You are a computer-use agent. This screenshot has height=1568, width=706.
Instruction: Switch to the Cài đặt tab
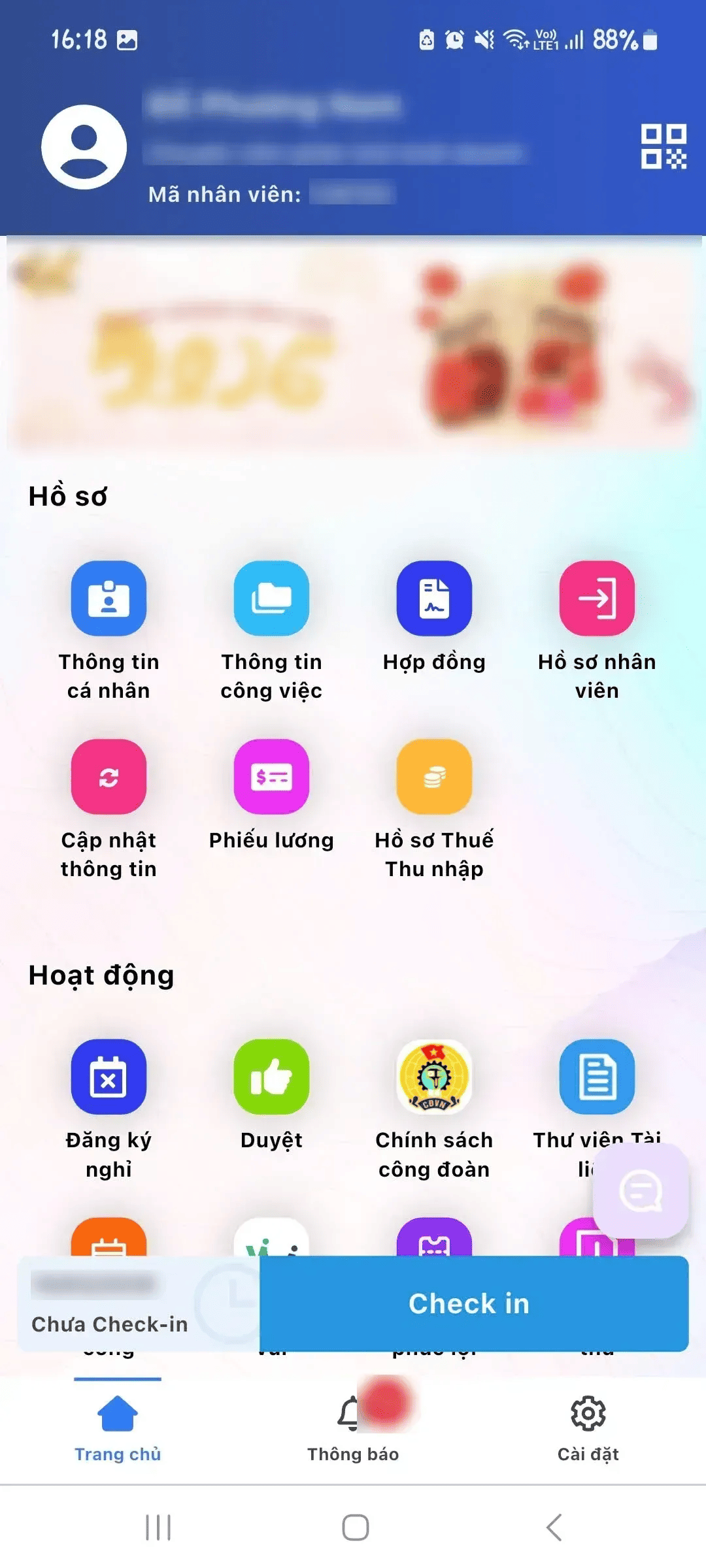(x=588, y=1428)
